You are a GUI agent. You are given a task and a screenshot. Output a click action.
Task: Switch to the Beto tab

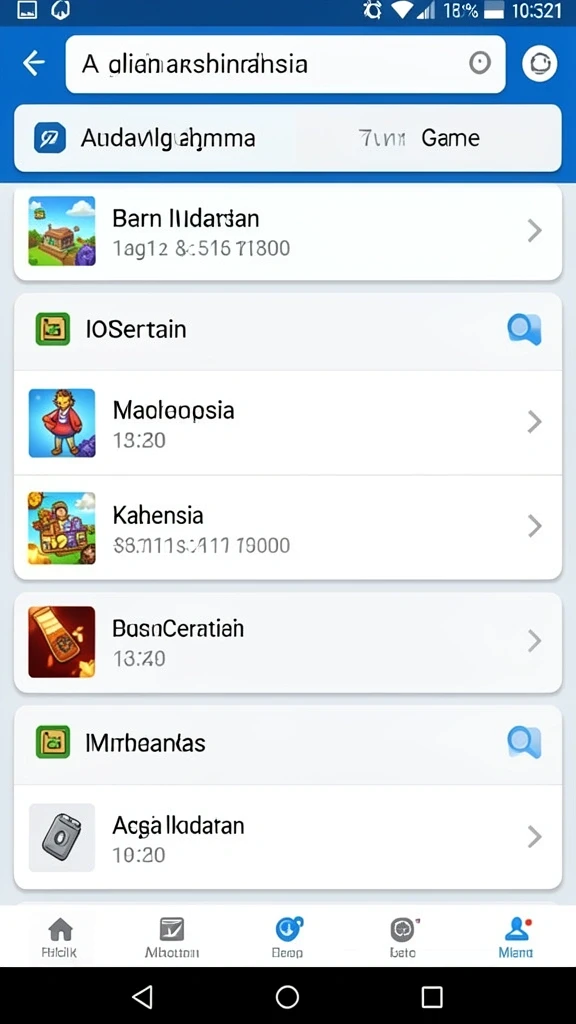pos(403,937)
